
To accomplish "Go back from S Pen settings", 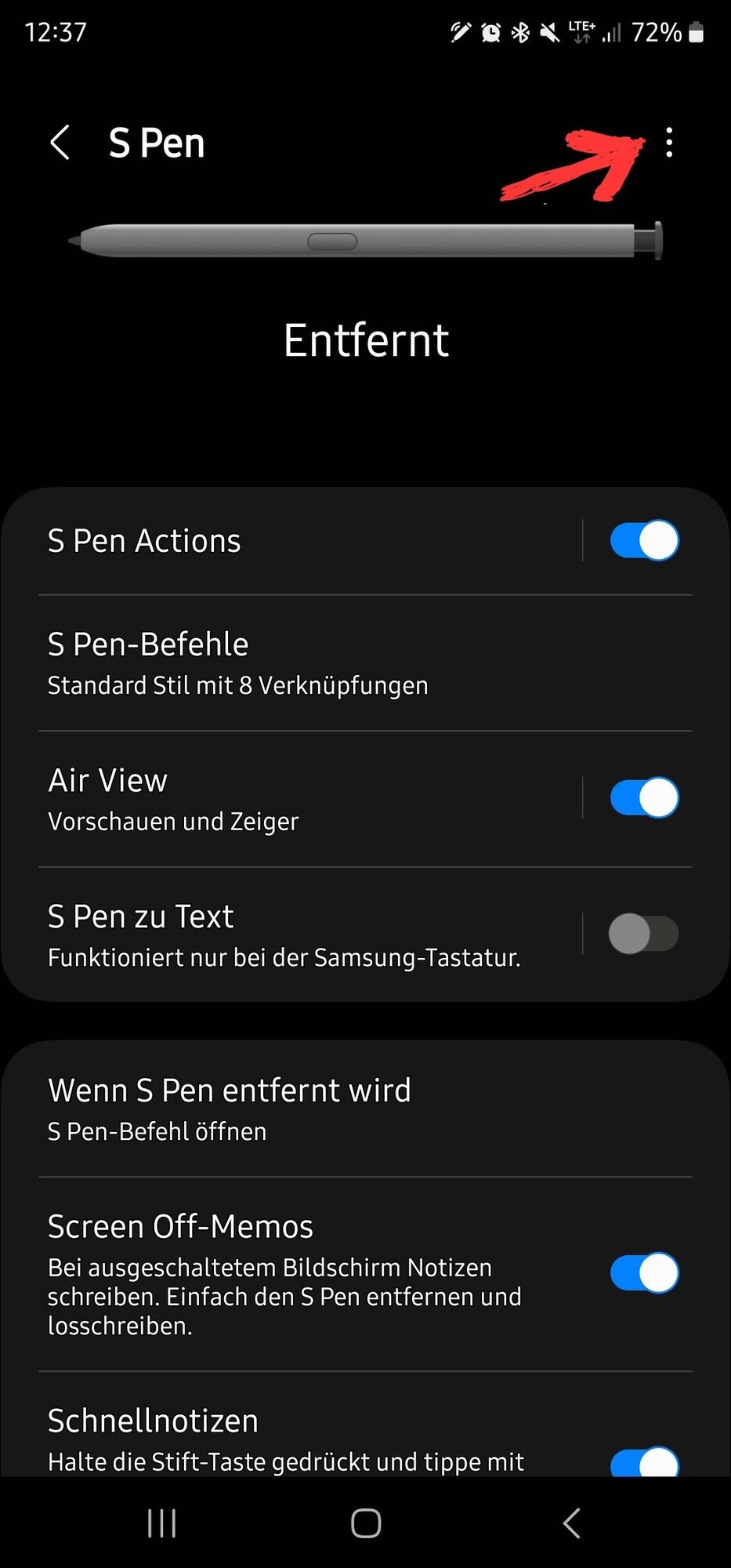I will [x=60, y=143].
